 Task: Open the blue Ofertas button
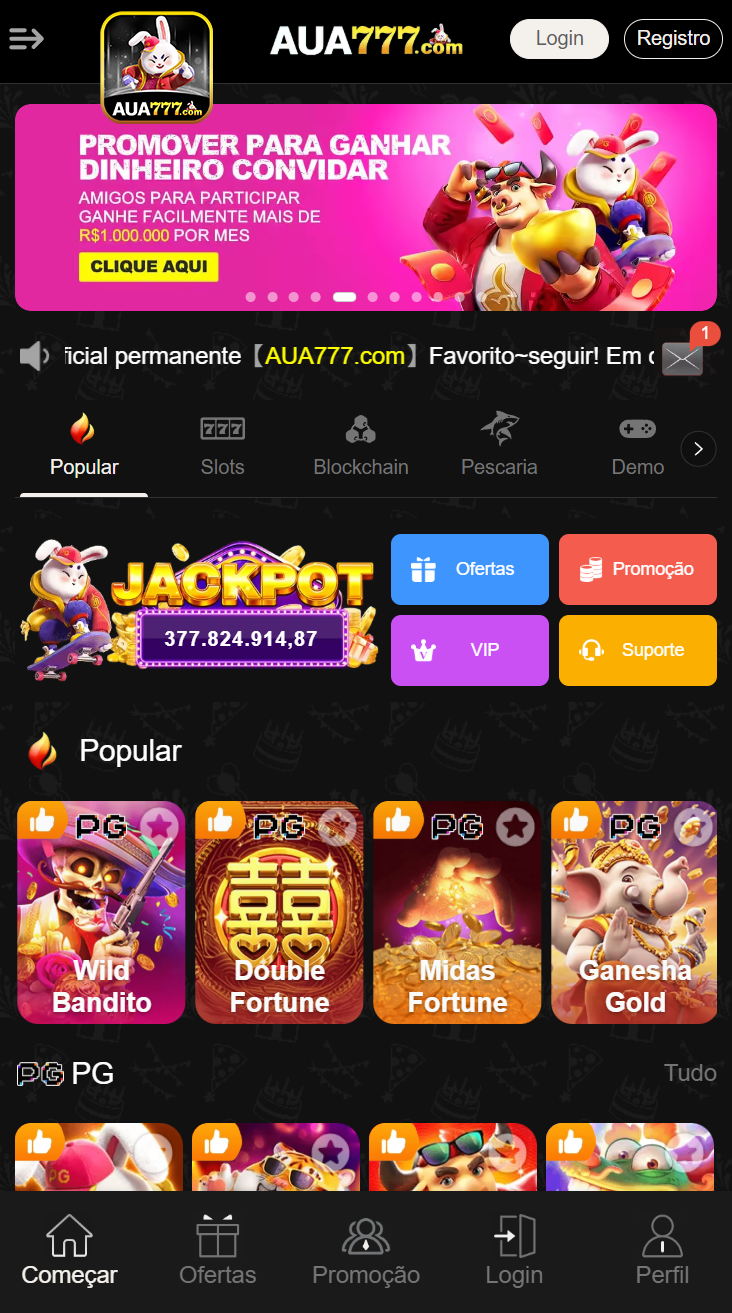pos(469,569)
